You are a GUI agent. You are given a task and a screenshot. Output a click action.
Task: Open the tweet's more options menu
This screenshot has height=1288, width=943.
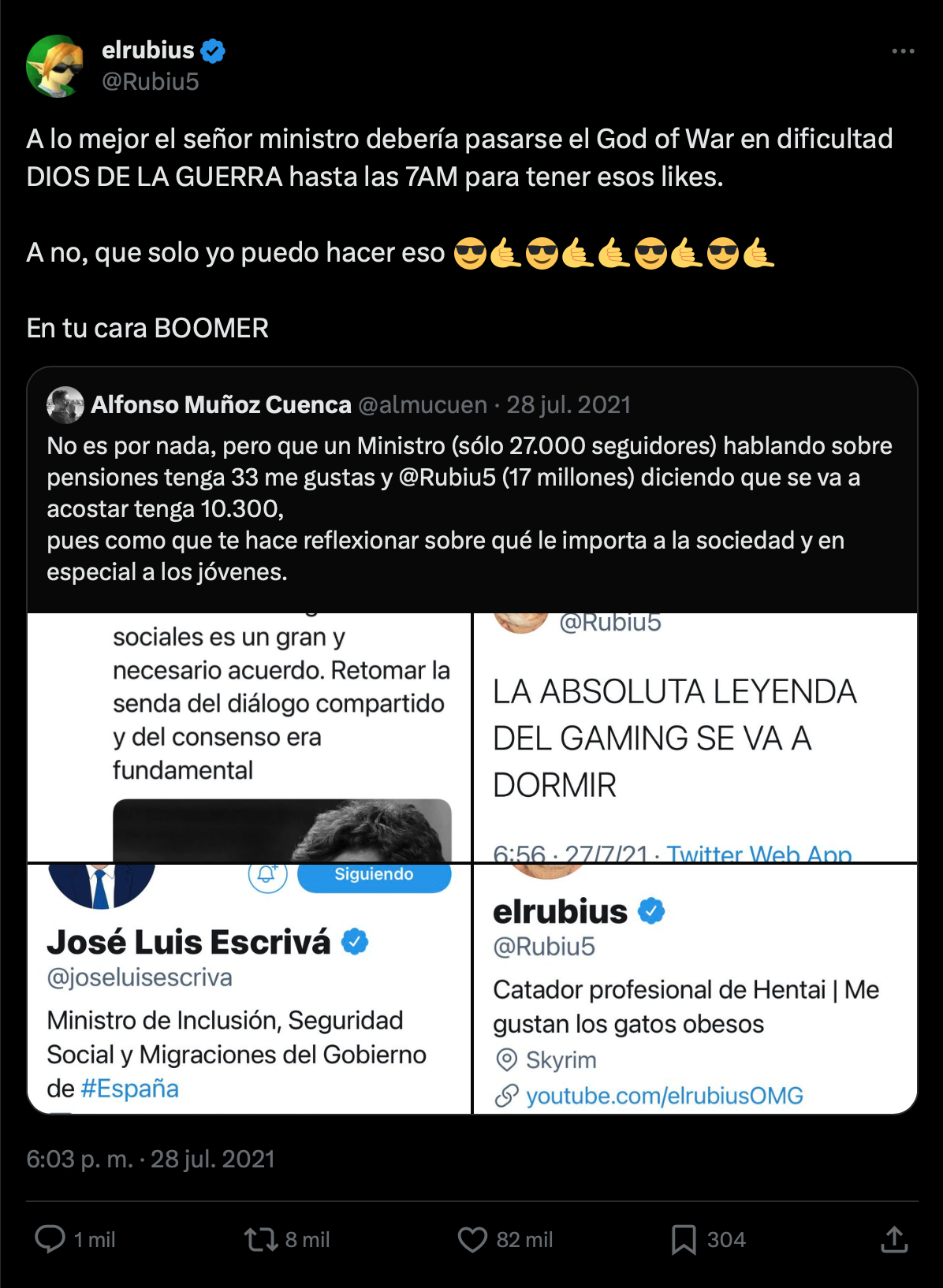tap(903, 51)
